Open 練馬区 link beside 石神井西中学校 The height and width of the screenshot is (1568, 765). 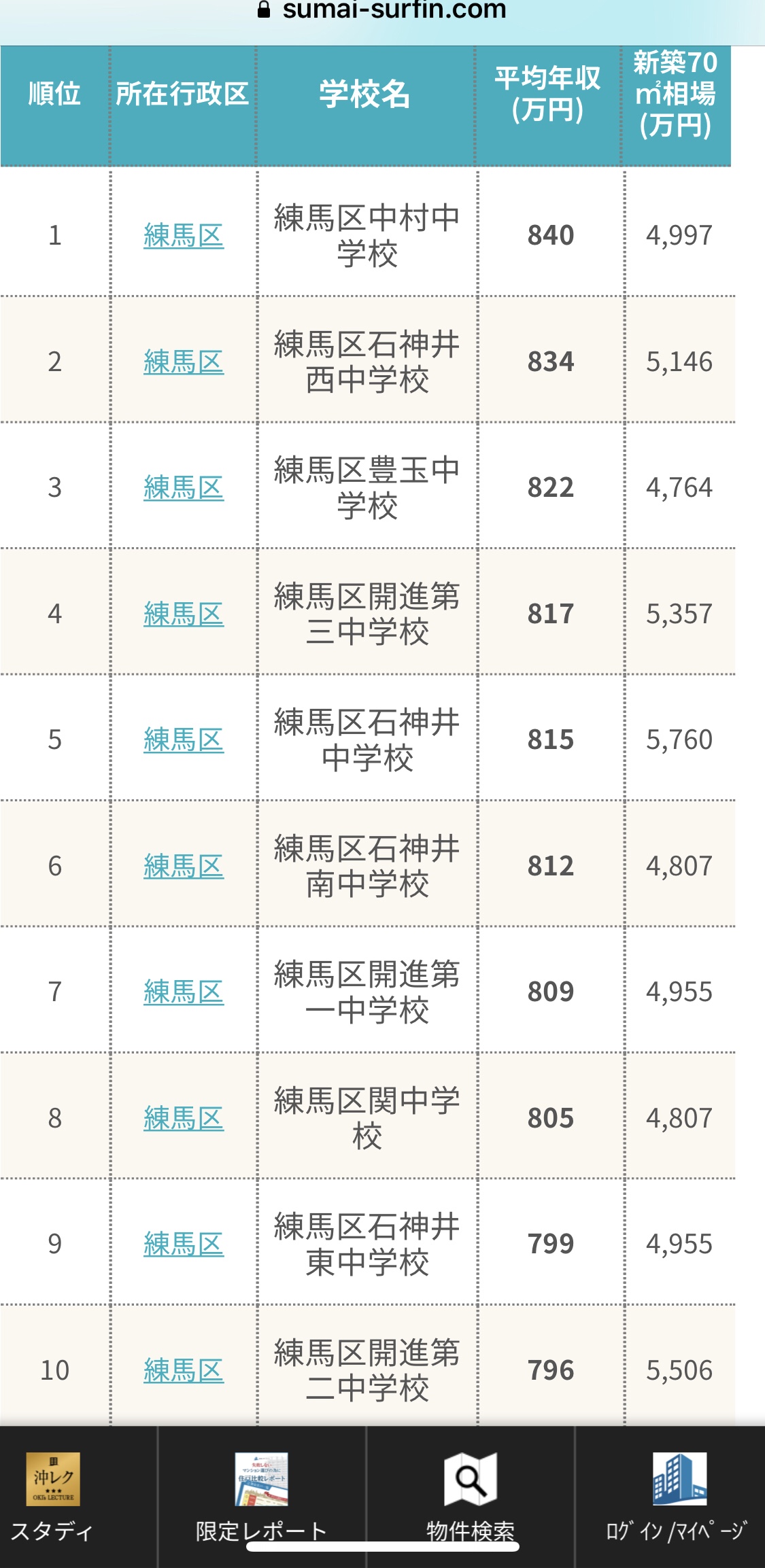pos(184,362)
